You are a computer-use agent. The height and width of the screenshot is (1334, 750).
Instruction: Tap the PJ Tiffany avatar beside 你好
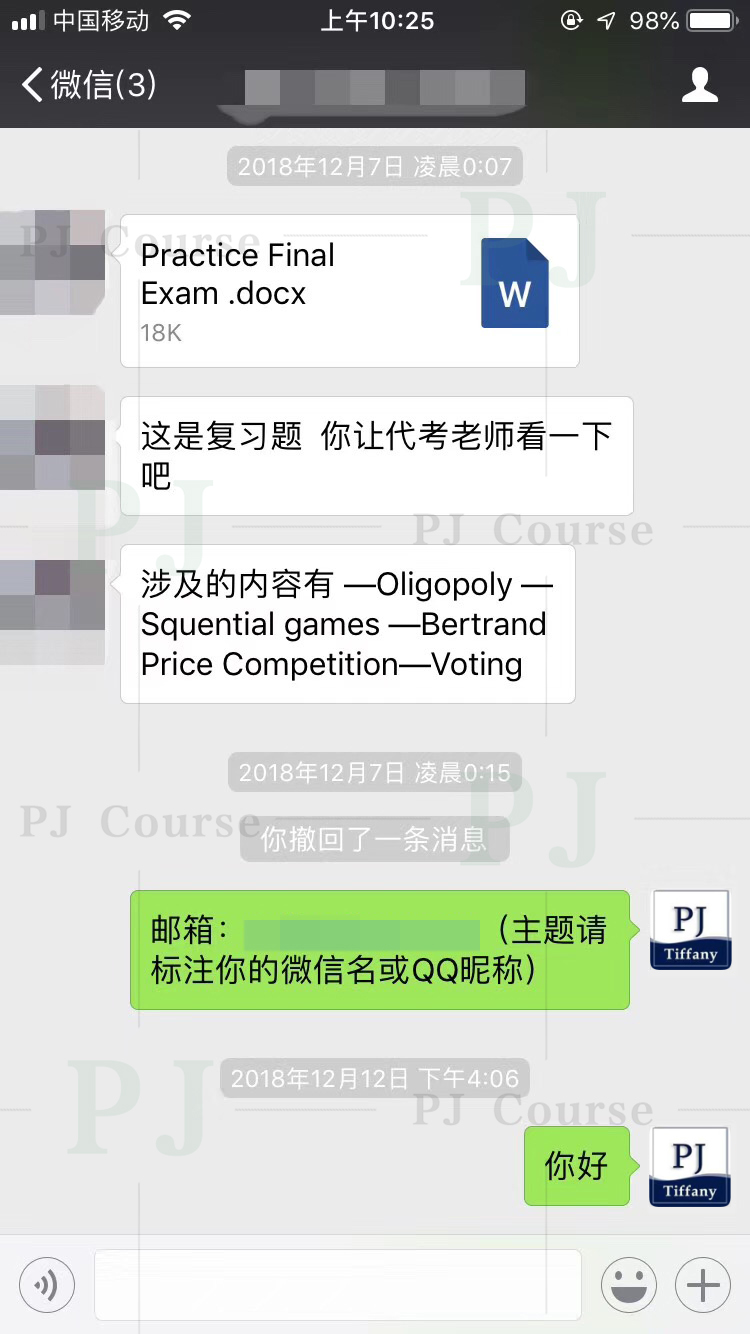coord(690,1166)
